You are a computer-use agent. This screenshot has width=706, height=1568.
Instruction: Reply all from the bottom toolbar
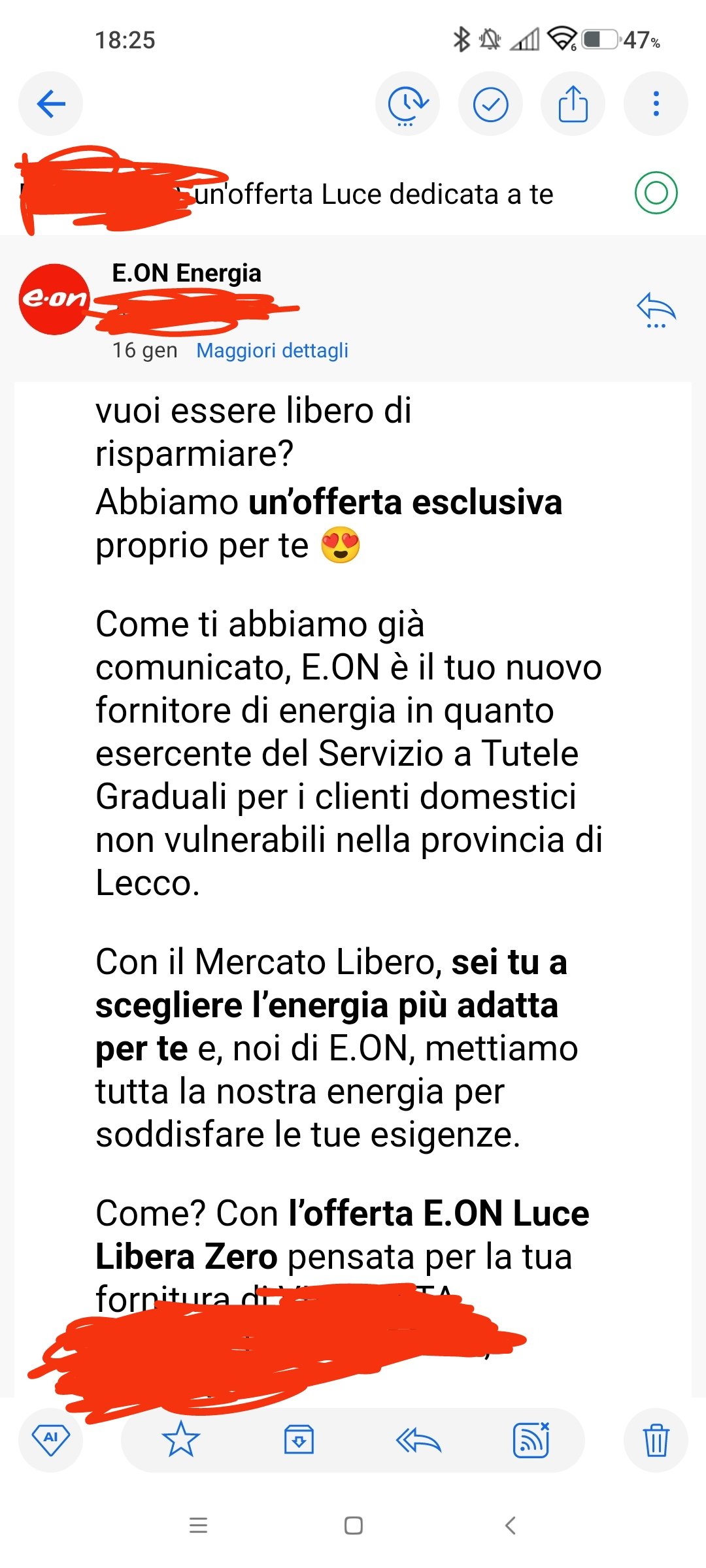(x=418, y=1439)
